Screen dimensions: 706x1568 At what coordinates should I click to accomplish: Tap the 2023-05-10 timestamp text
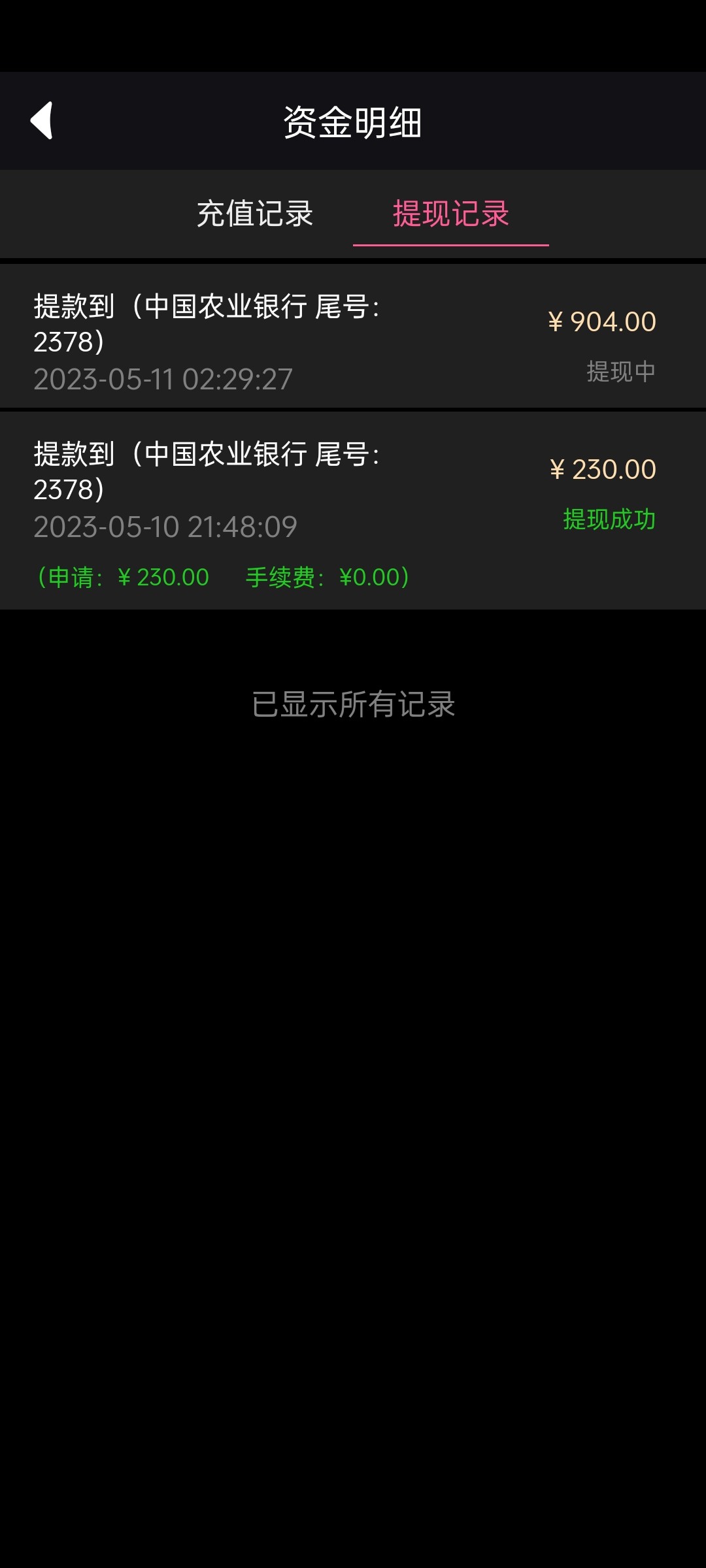point(165,525)
